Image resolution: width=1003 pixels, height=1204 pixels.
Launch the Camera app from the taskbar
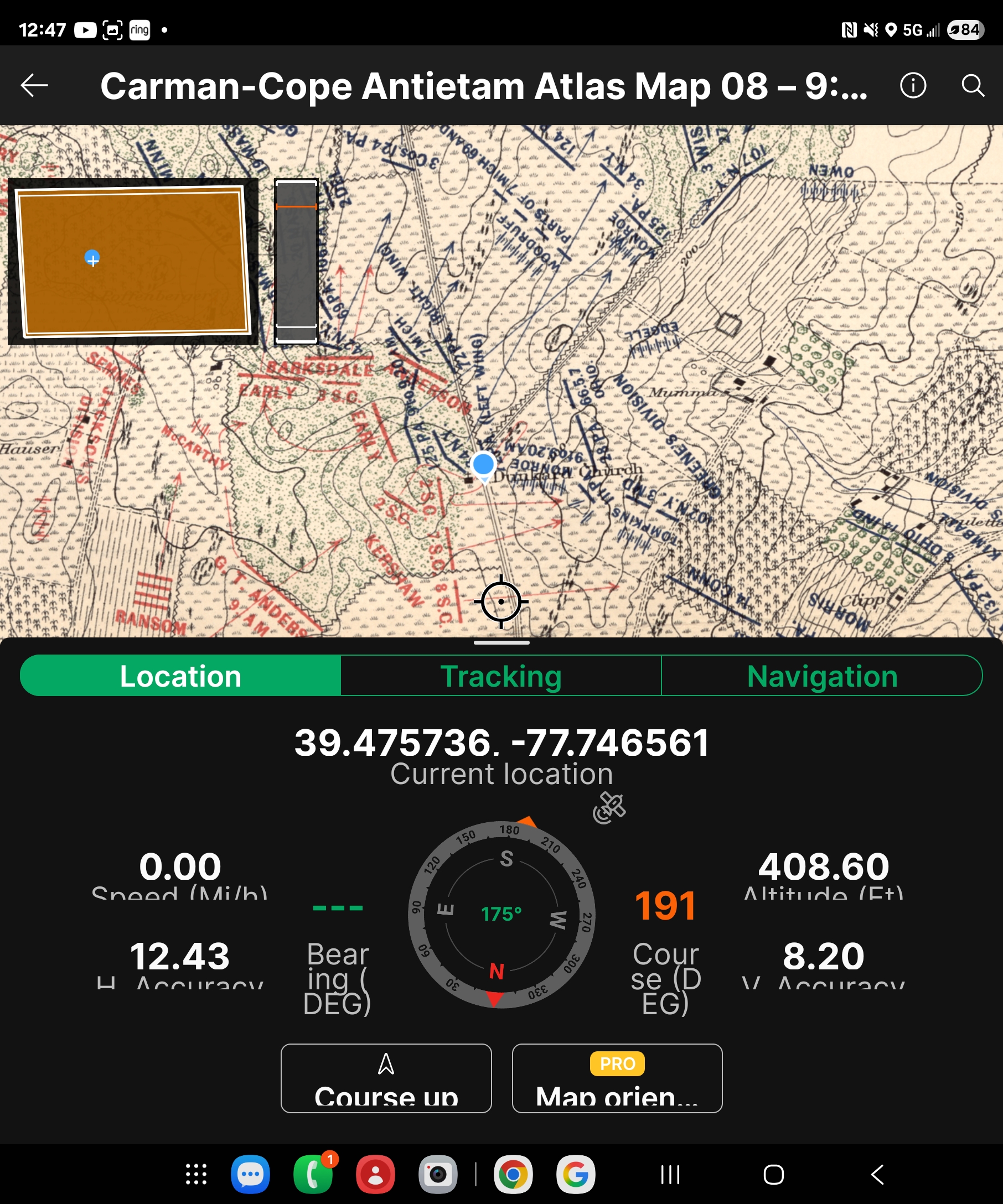pyautogui.click(x=438, y=1174)
